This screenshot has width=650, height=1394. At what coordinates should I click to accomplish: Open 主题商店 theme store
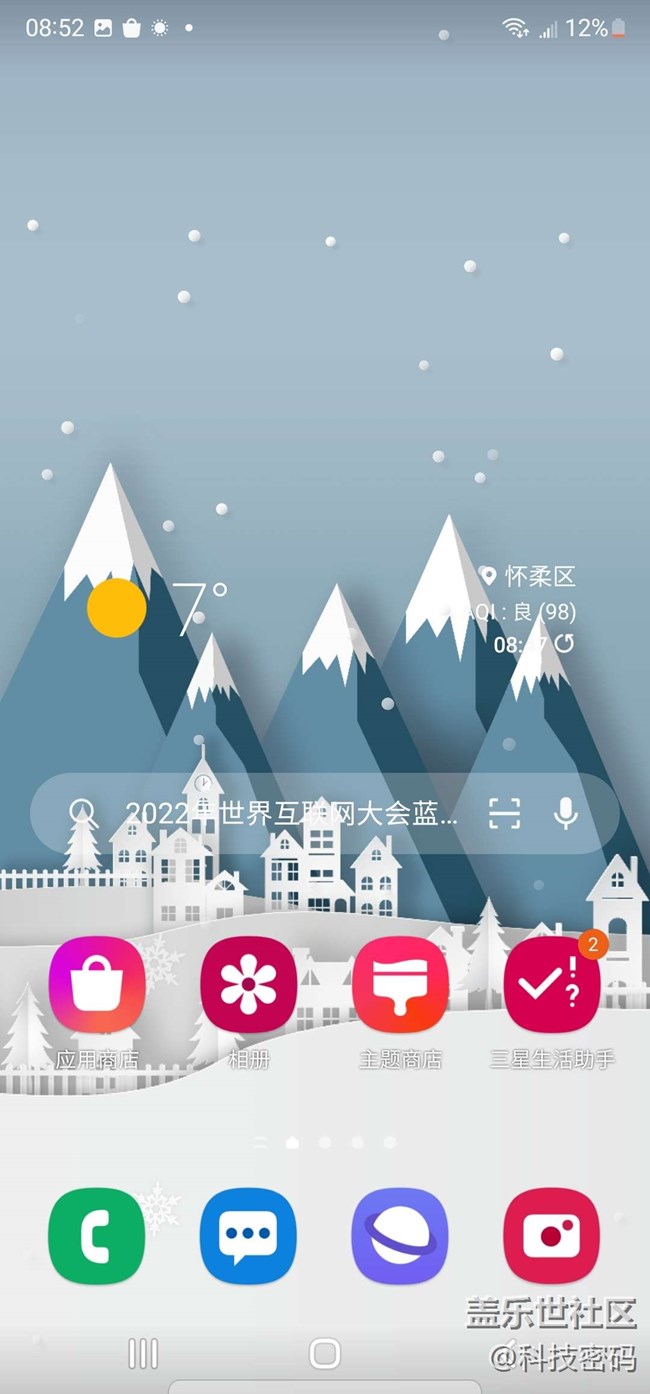401,984
